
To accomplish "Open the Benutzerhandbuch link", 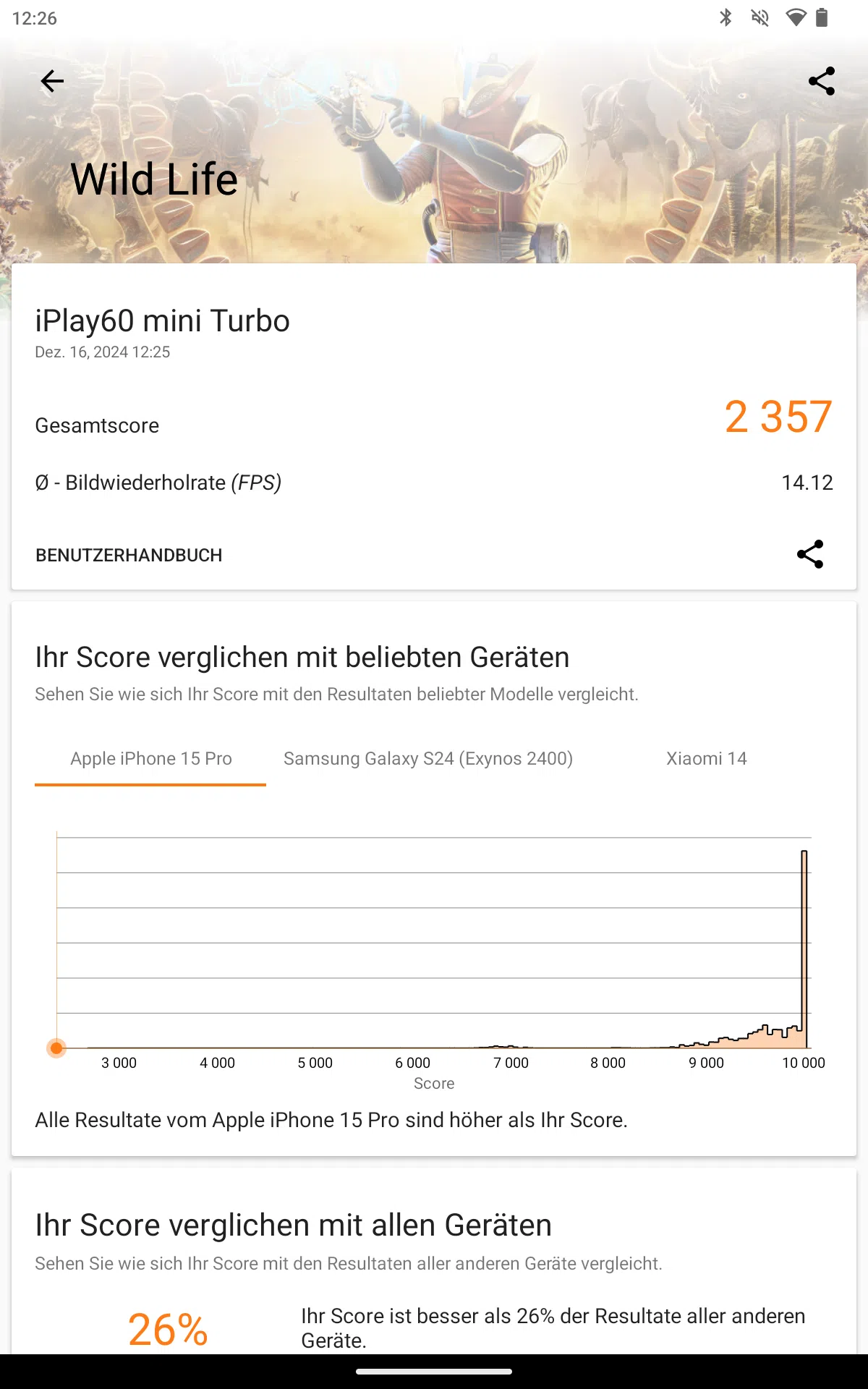I will (129, 555).
